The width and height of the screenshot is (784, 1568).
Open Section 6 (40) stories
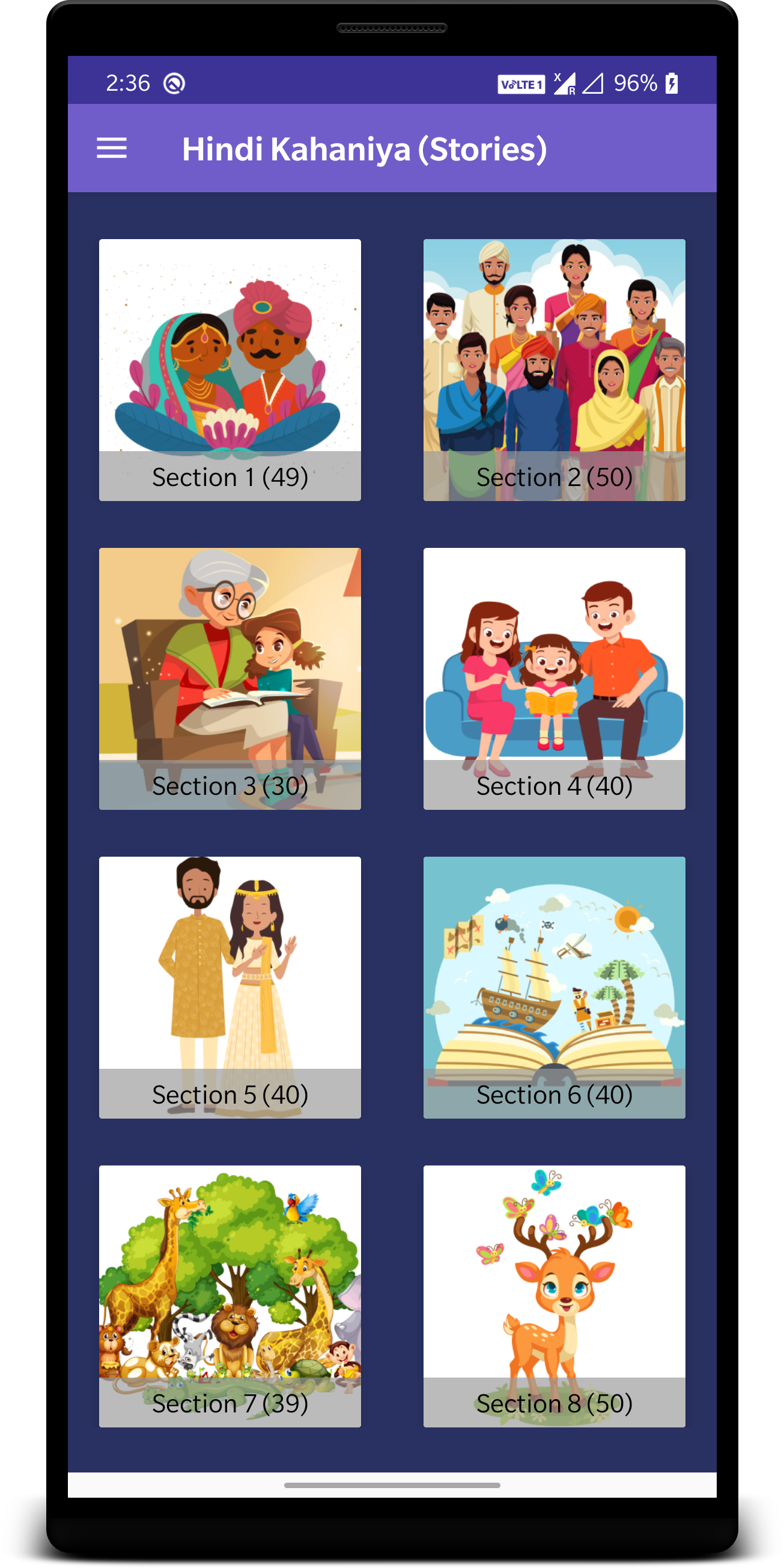[554, 987]
